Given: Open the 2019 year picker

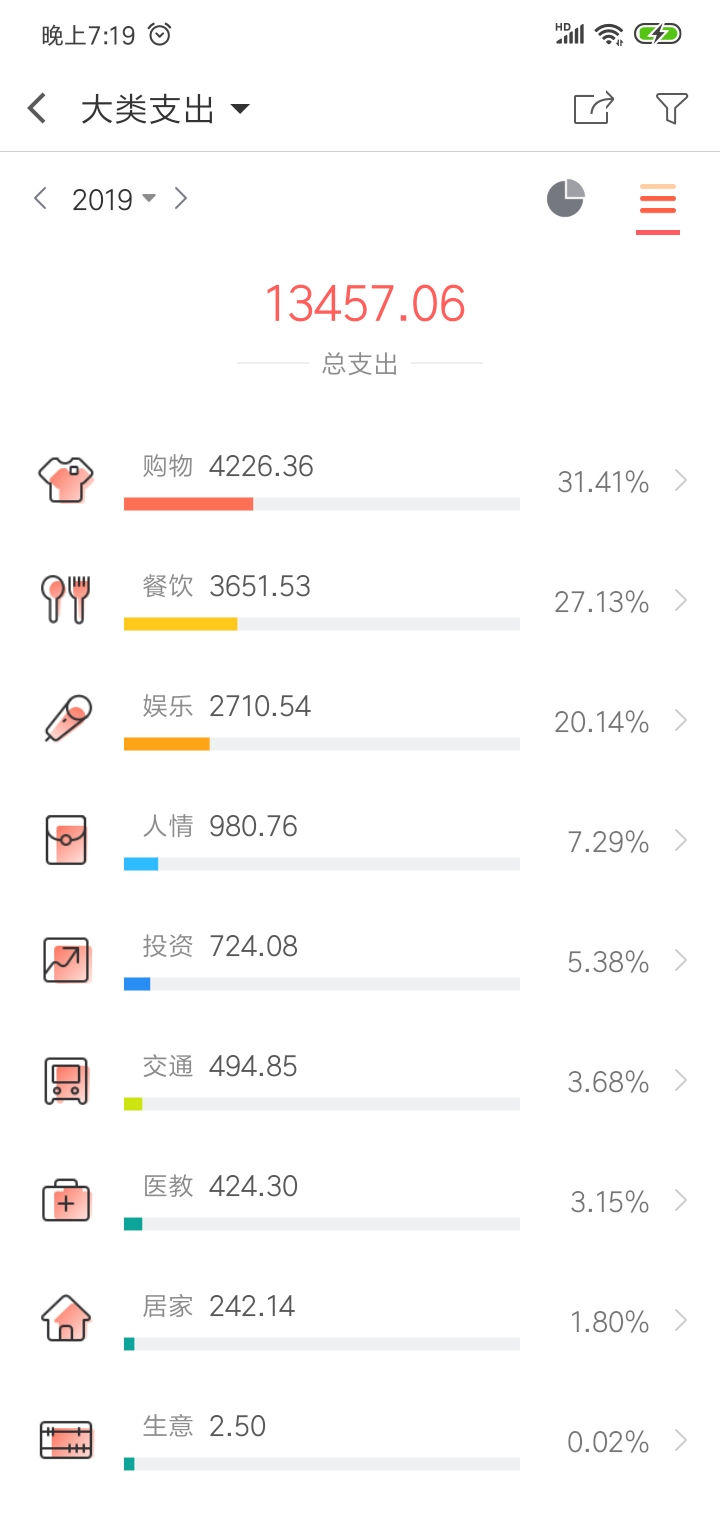Looking at the screenshot, I should (114, 199).
